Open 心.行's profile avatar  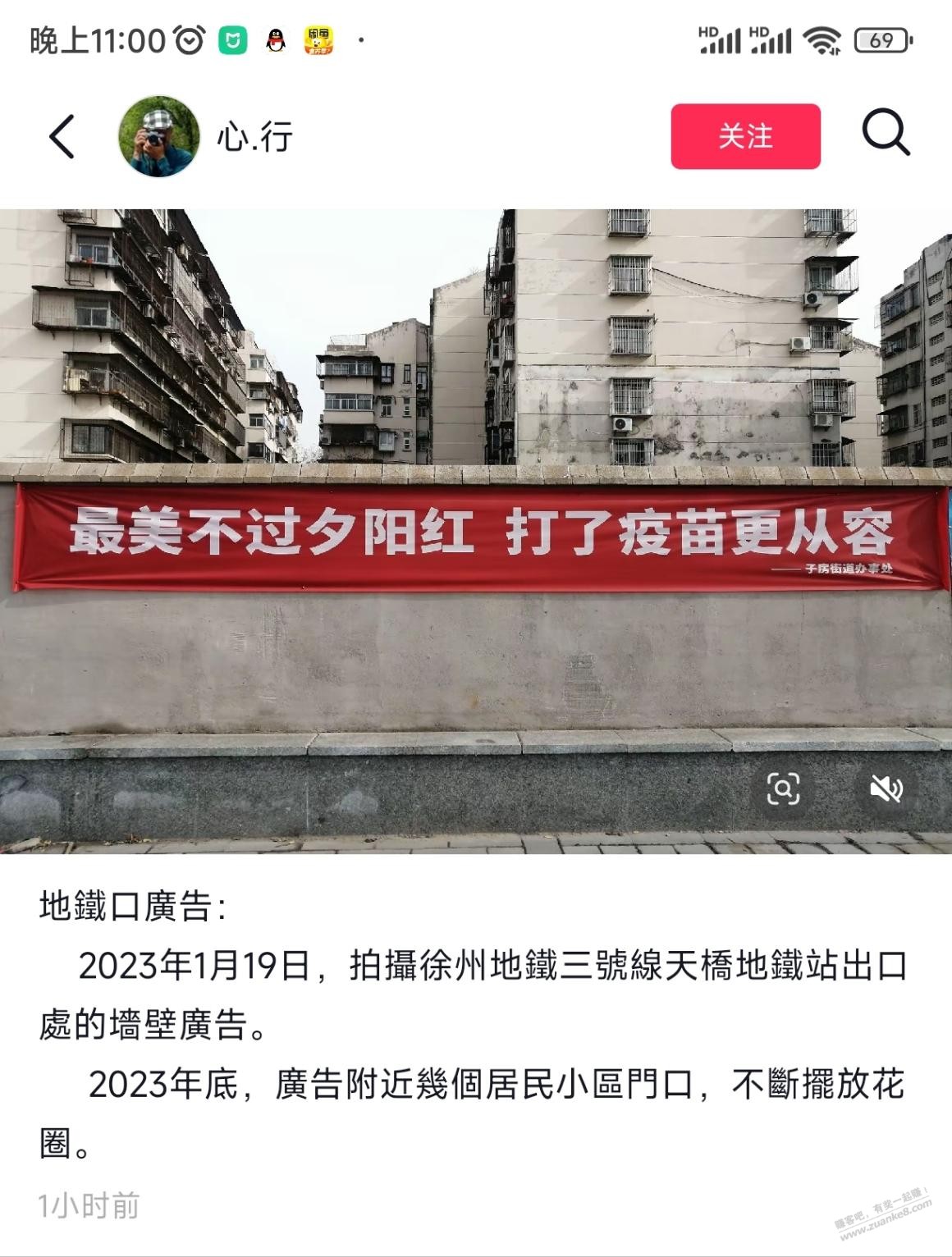click(159, 136)
